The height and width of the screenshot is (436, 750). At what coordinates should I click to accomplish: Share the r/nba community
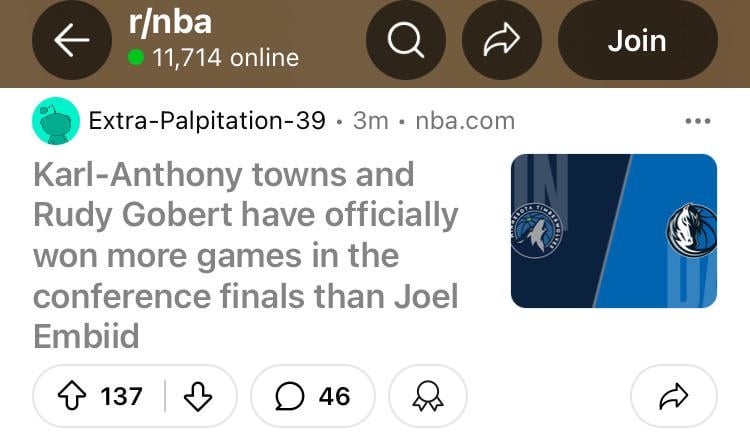500,40
